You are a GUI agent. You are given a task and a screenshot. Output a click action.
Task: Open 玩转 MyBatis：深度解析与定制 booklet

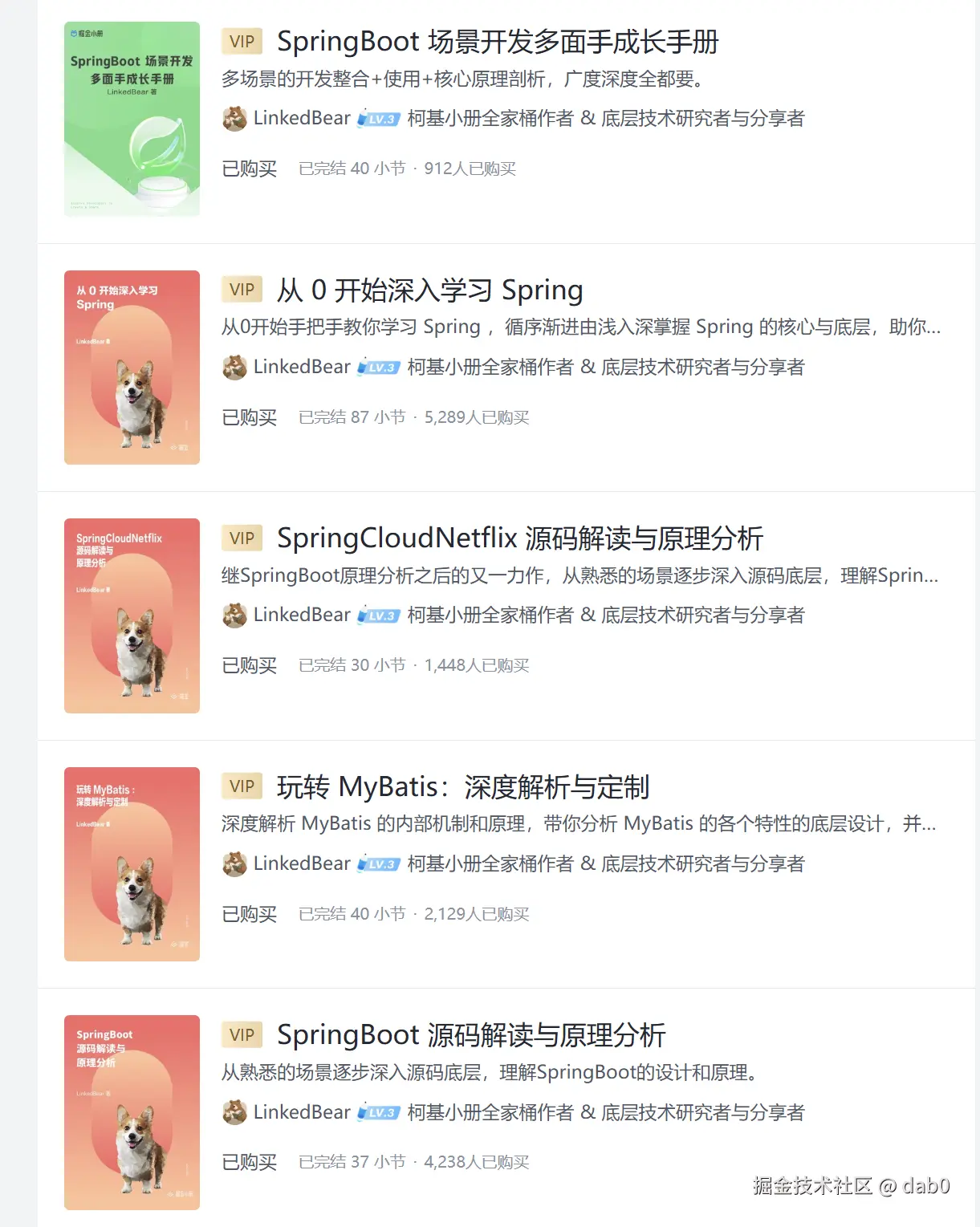(x=462, y=786)
